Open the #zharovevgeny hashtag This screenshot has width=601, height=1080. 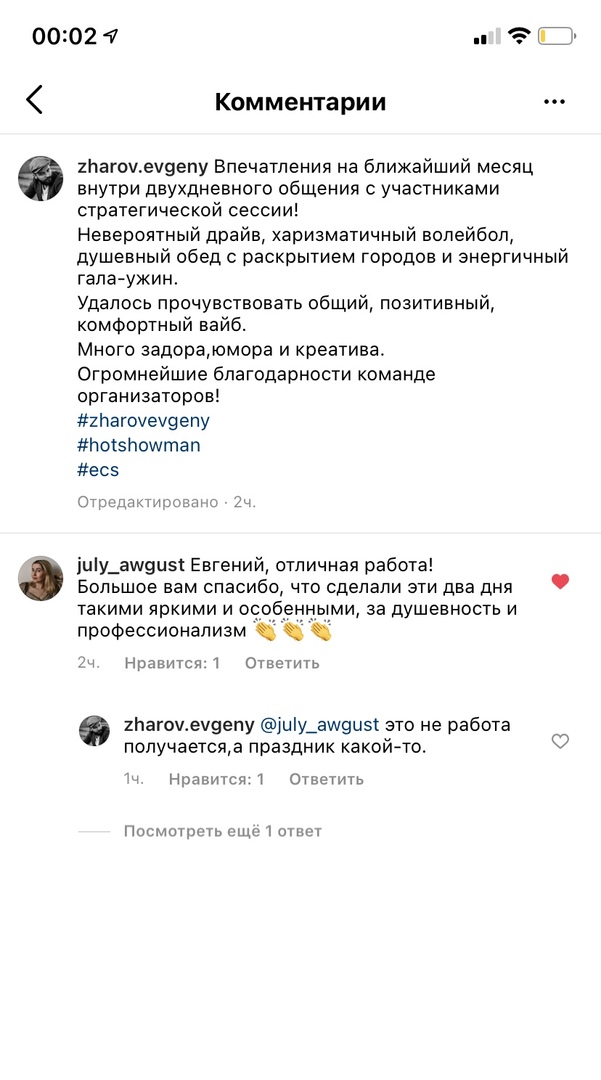coord(143,420)
